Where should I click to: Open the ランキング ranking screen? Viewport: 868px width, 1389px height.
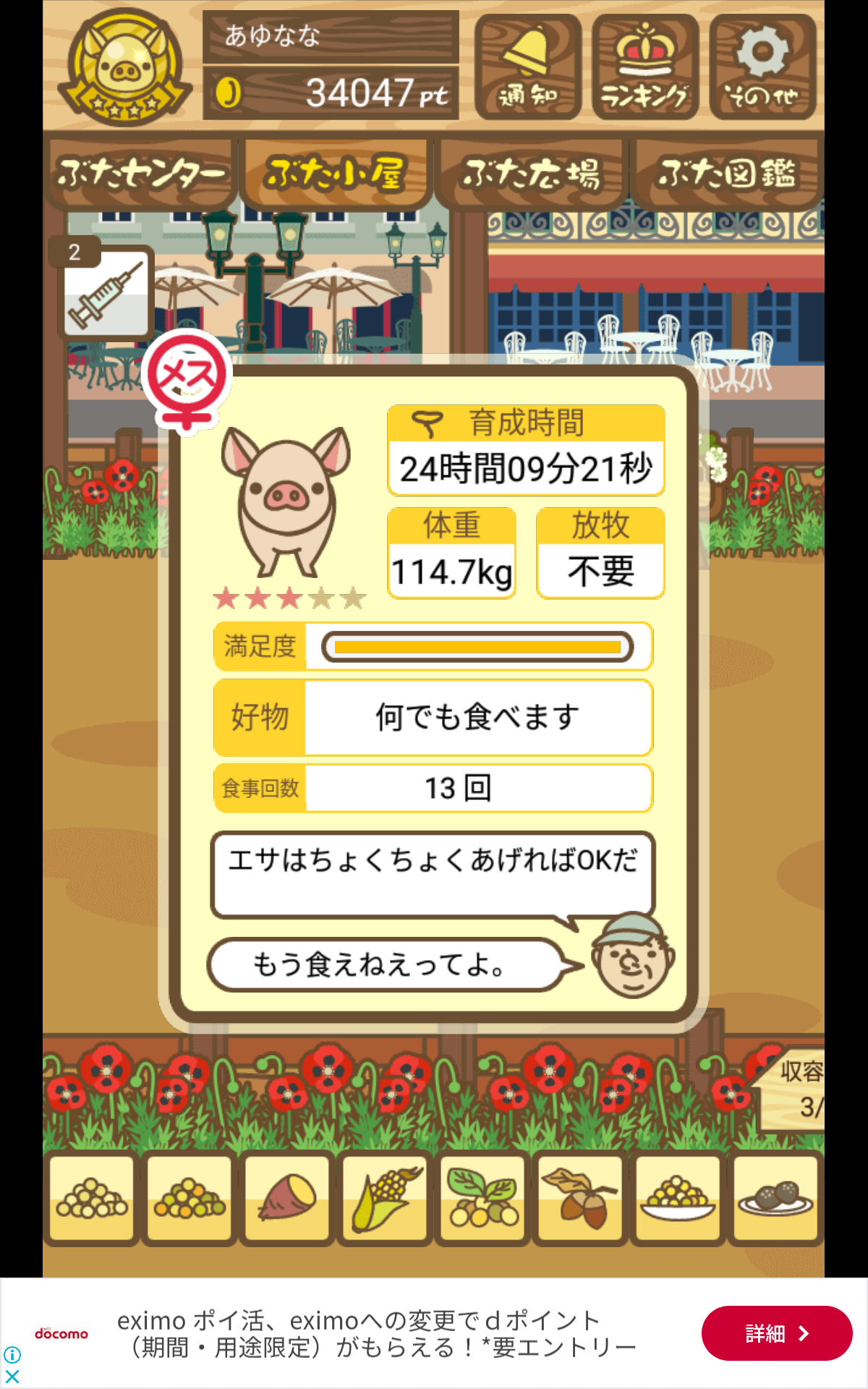644,67
